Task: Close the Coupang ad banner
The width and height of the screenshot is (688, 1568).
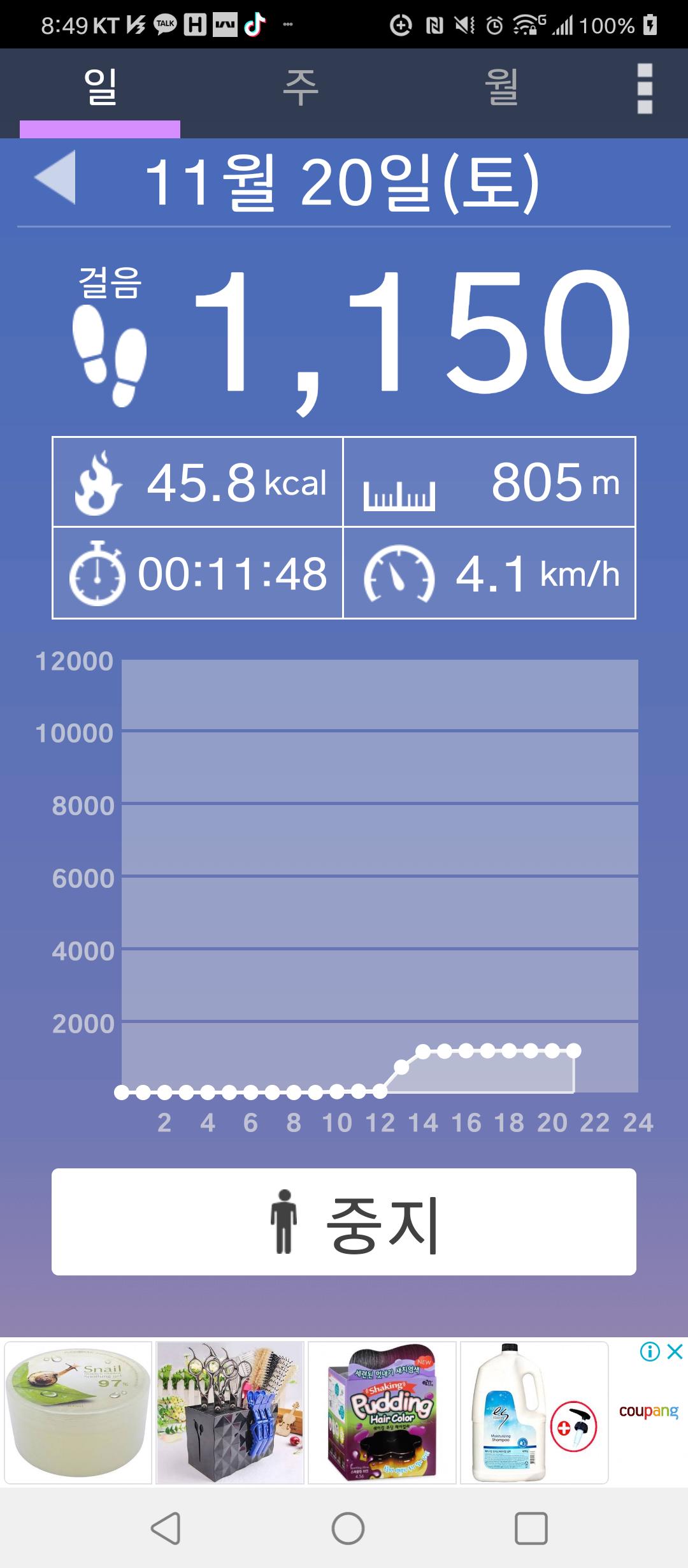Action: click(675, 1351)
